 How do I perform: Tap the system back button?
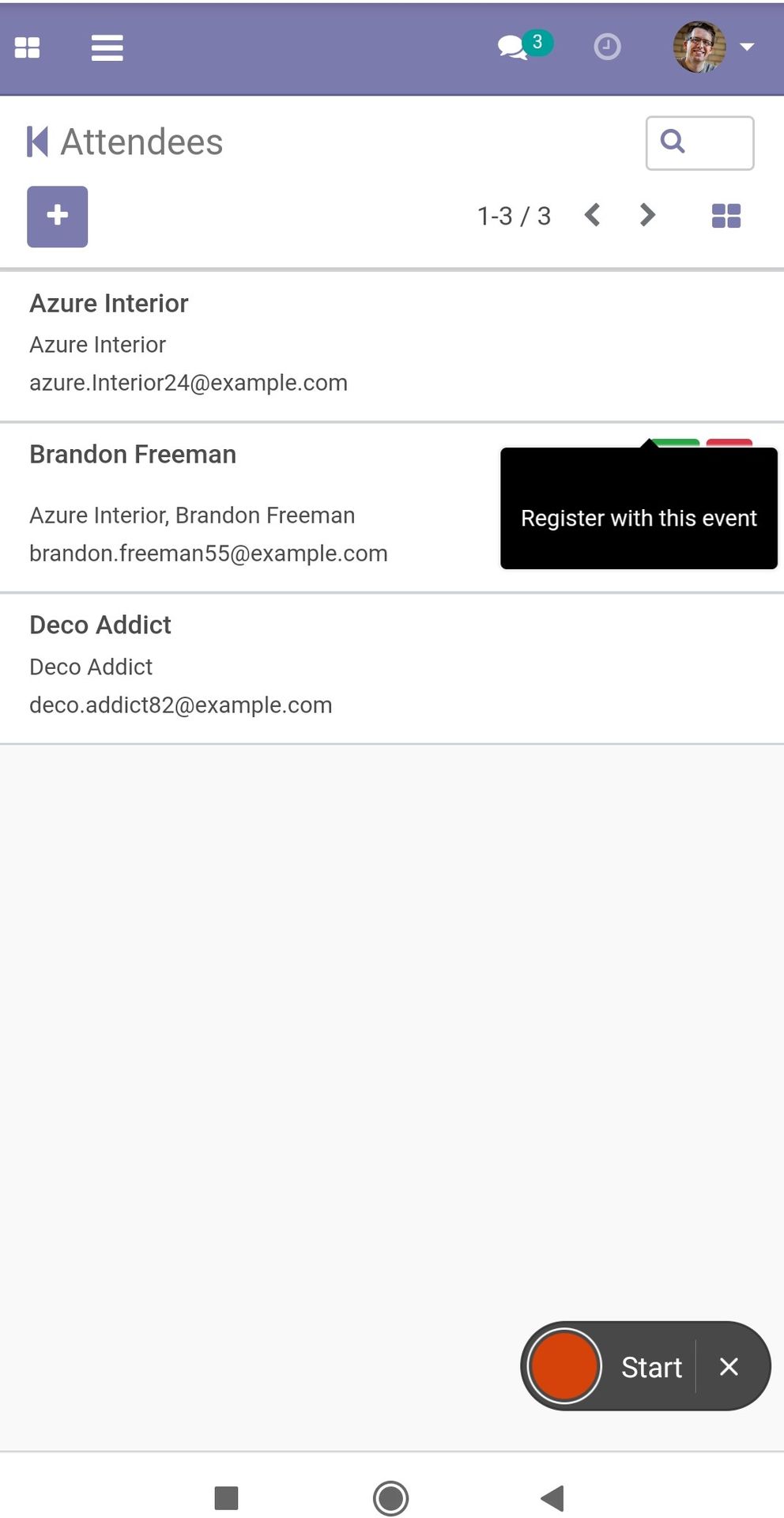tap(552, 1497)
